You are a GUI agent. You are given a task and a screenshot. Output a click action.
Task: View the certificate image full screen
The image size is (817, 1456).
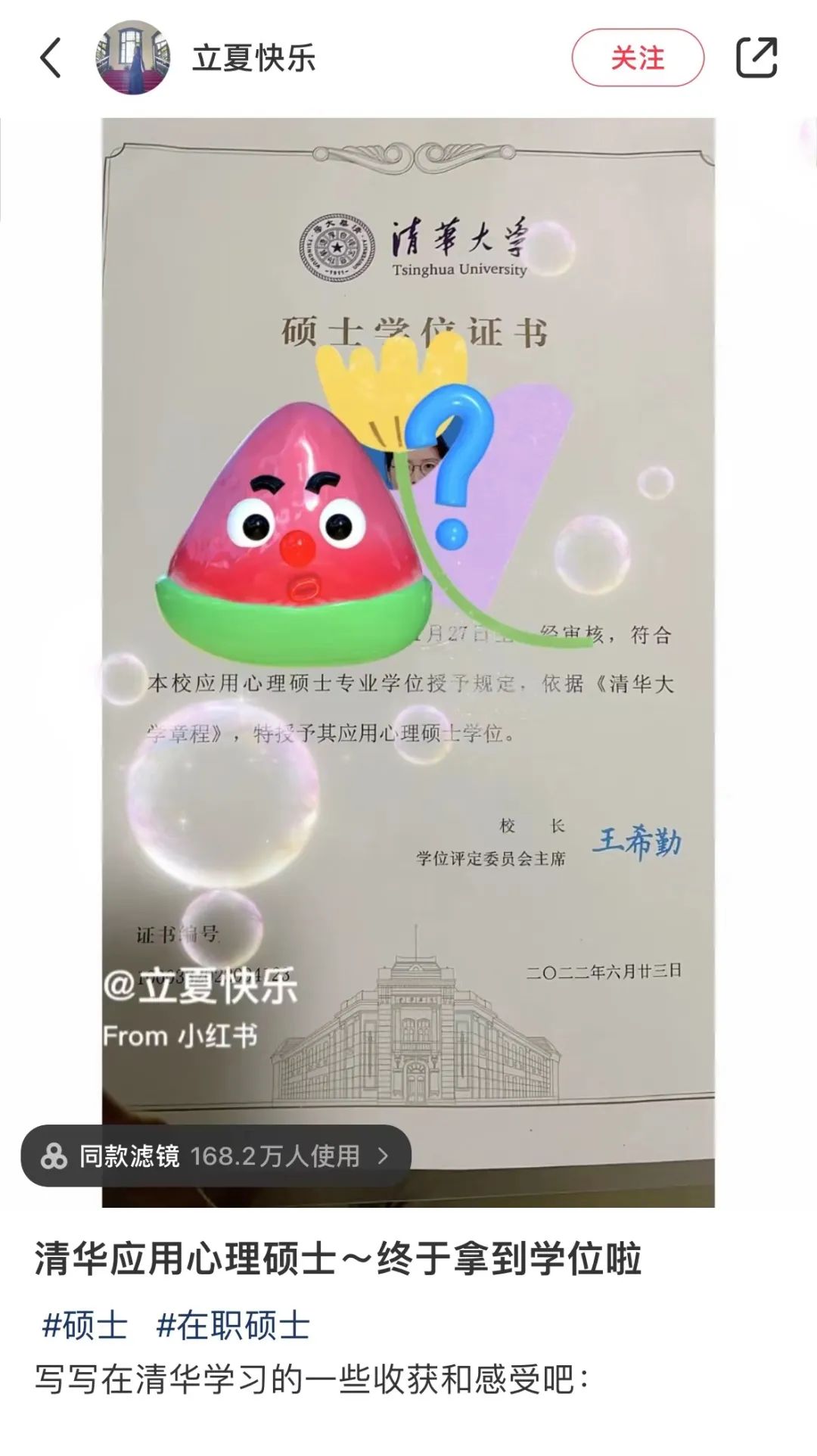tap(408, 757)
